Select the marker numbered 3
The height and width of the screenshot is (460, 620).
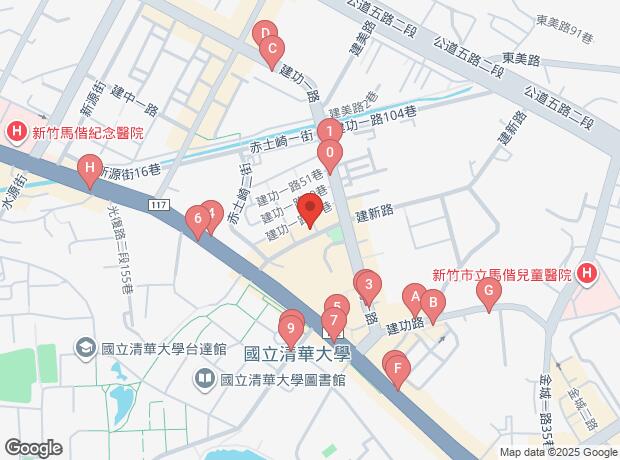pos(368,285)
